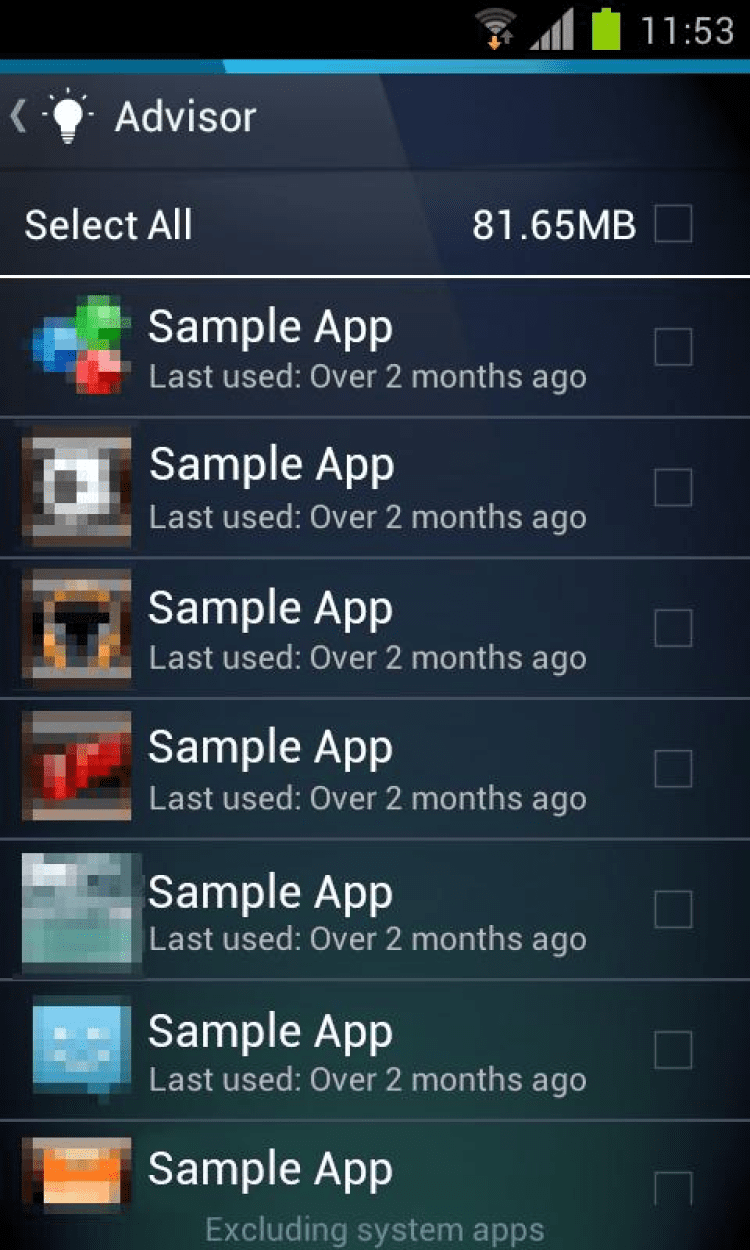Screen dimensions: 750x1250
Task: Check the Select All checkbox
Action: (673, 224)
